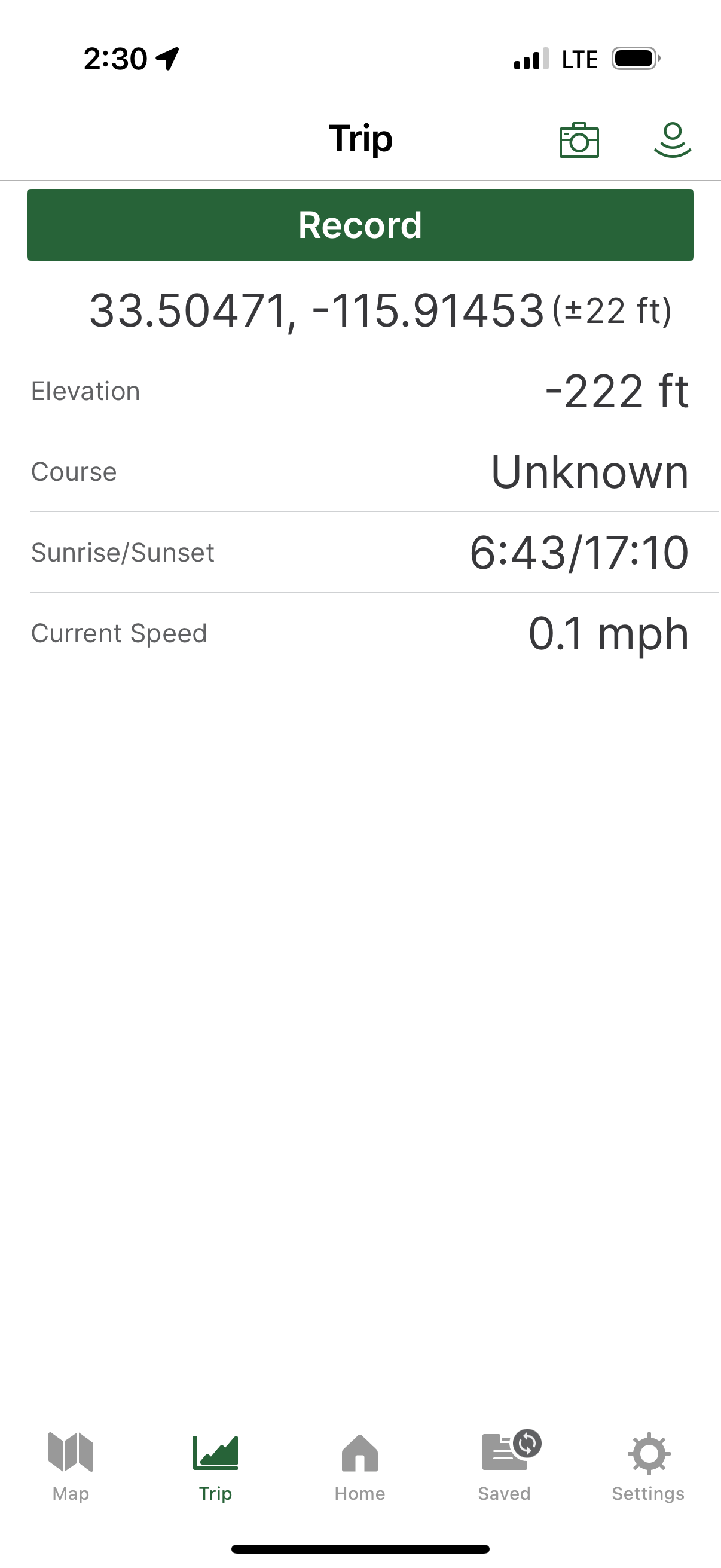
Task: Start recording a trip with Record
Action: point(360,225)
